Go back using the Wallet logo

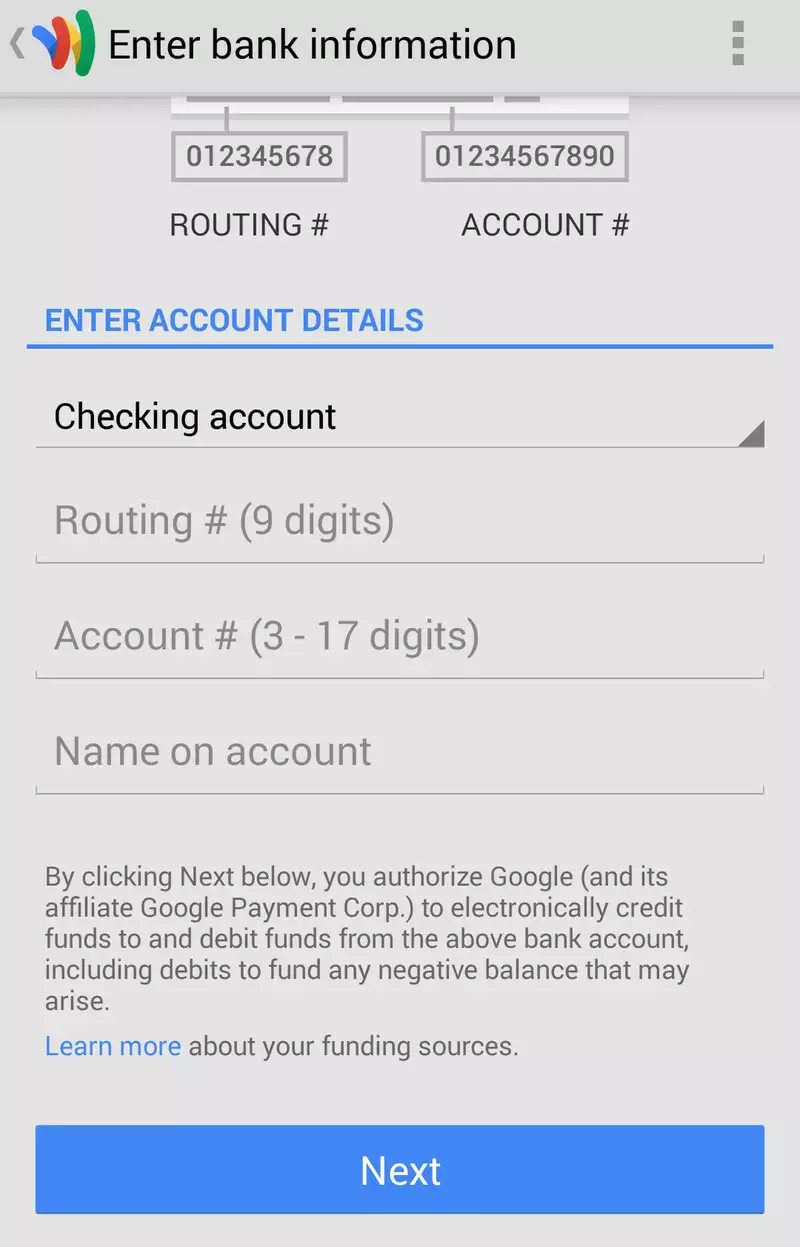point(60,45)
